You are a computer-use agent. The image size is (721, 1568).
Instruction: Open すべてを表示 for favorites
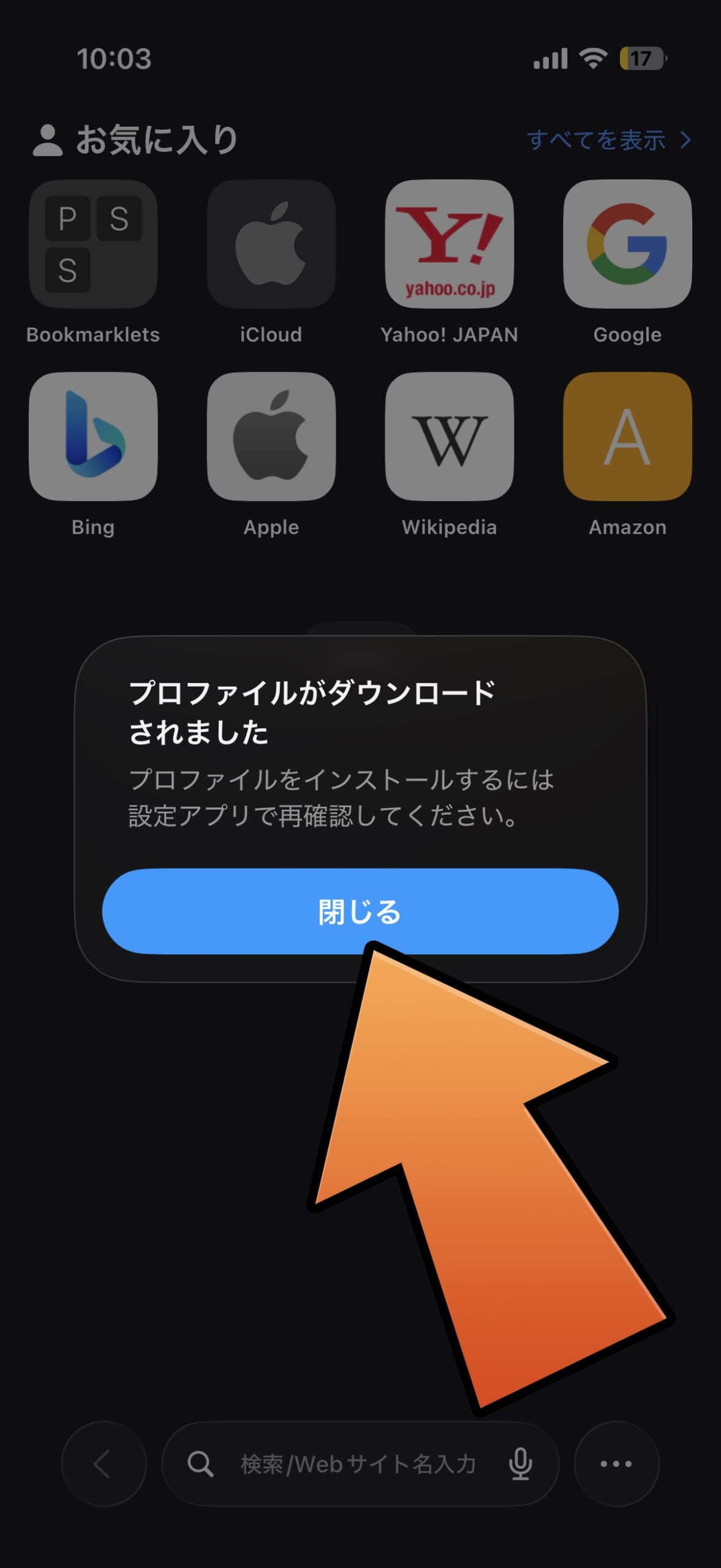tap(608, 140)
